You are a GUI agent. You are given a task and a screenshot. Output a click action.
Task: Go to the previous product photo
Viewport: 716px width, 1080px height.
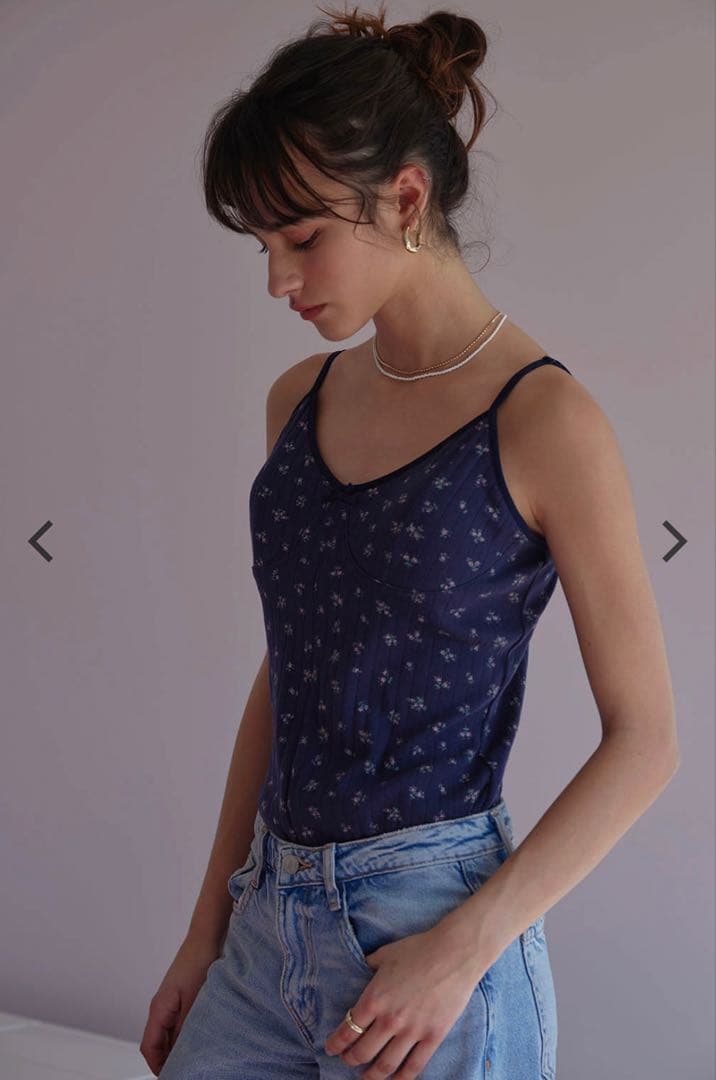(40, 541)
